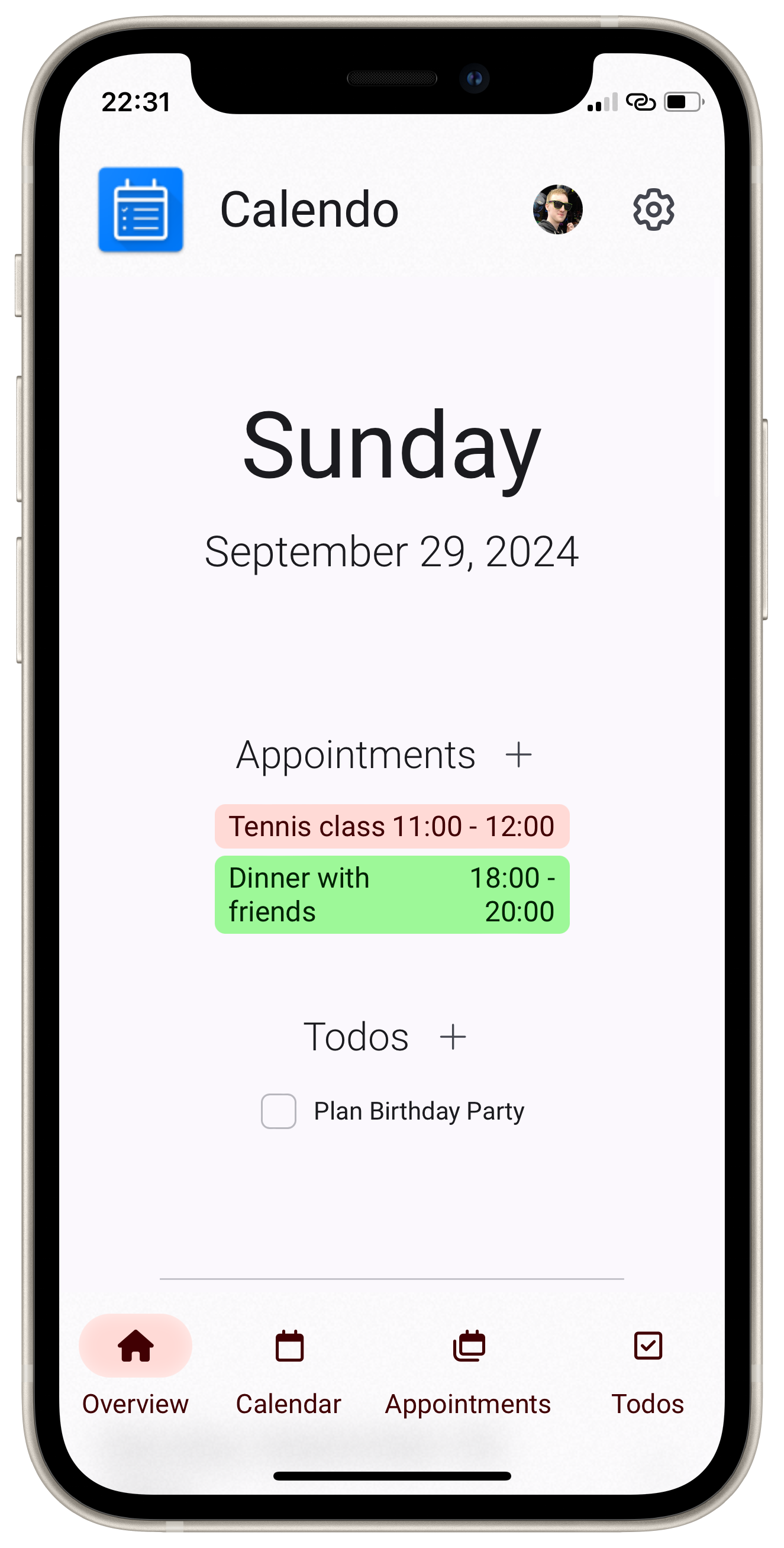Check off Plan Birthday Party
784x1548 pixels.
click(x=278, y=1111)
